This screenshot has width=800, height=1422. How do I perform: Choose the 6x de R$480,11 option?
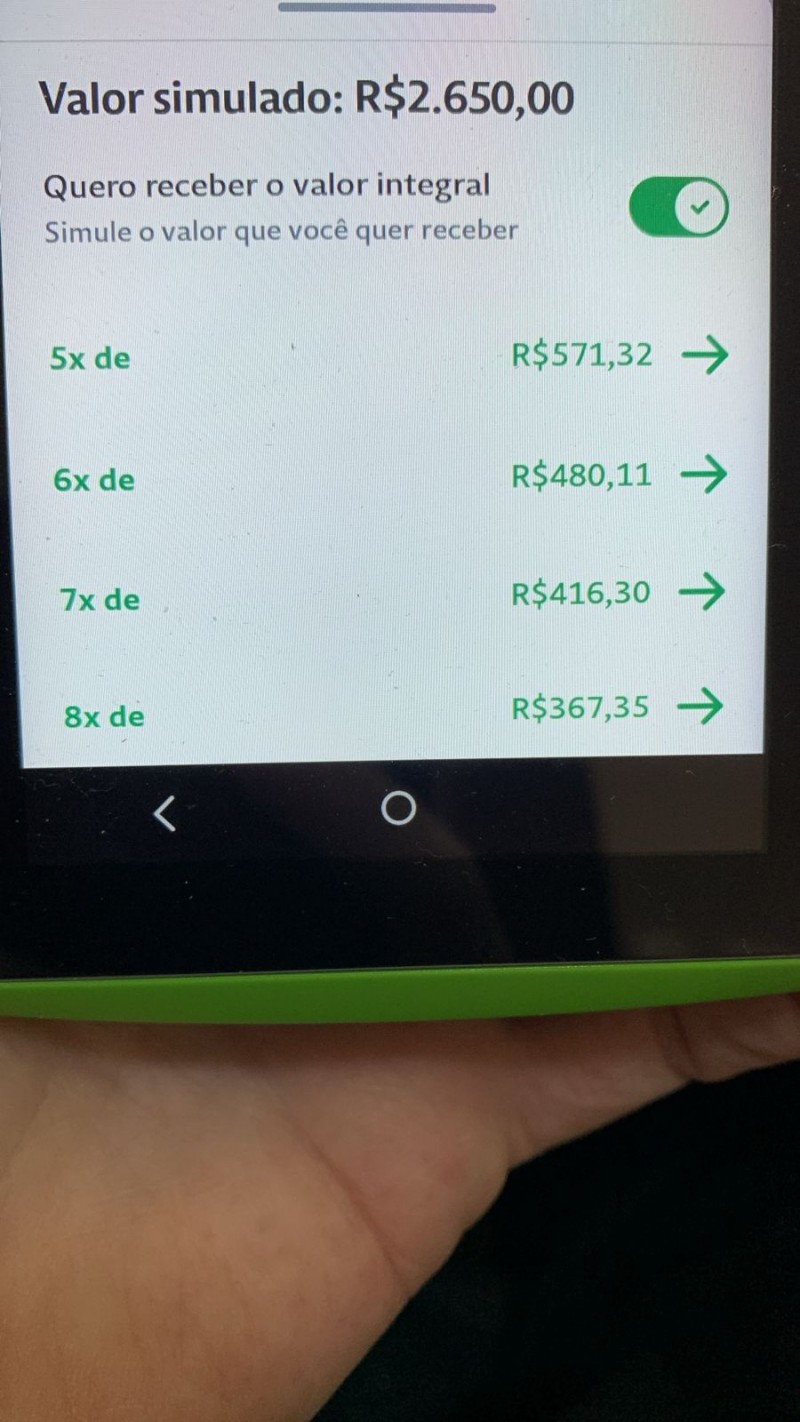(390, 476)
